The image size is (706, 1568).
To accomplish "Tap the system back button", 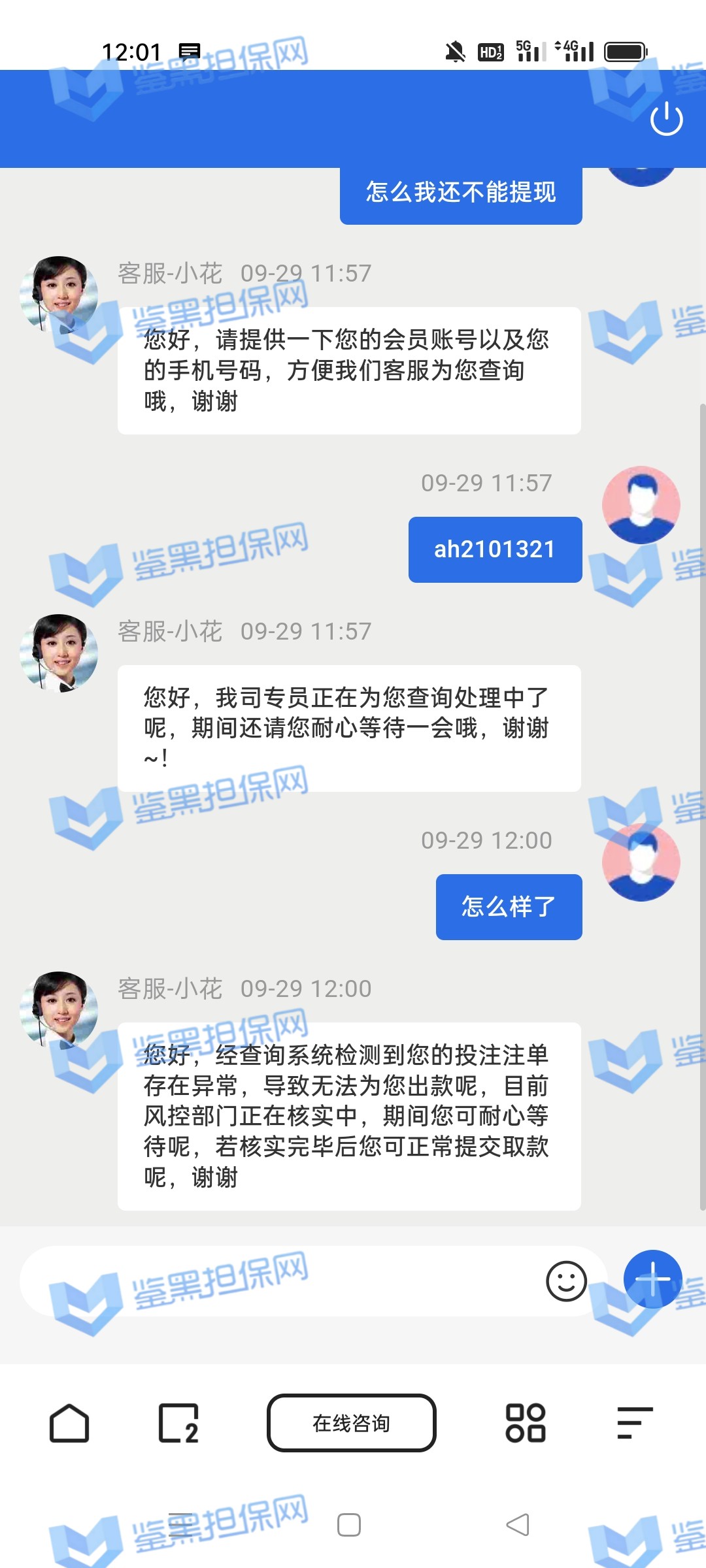I will [x=518, y=1525].
